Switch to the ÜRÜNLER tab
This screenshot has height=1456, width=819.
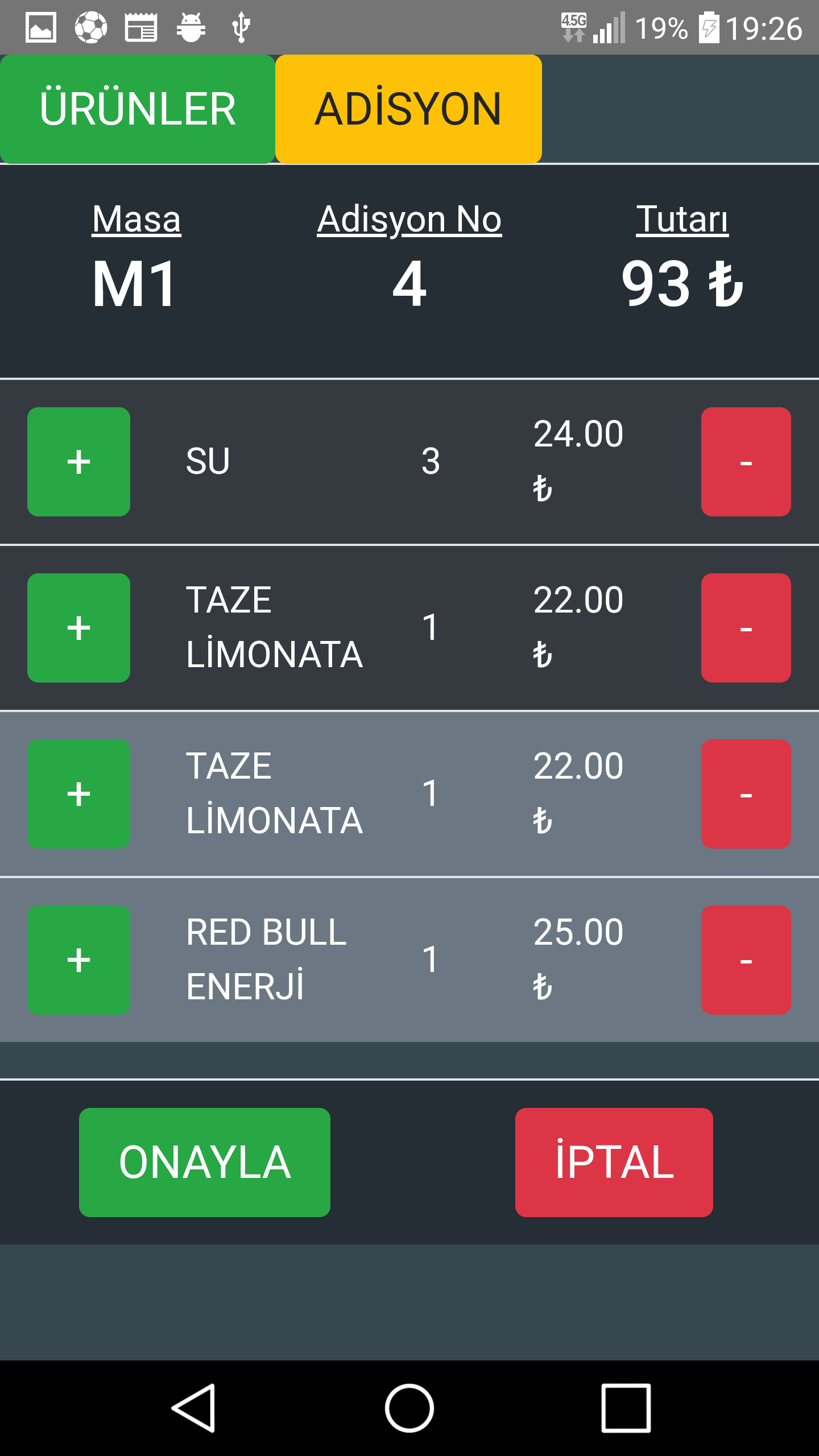click(137, 109)
